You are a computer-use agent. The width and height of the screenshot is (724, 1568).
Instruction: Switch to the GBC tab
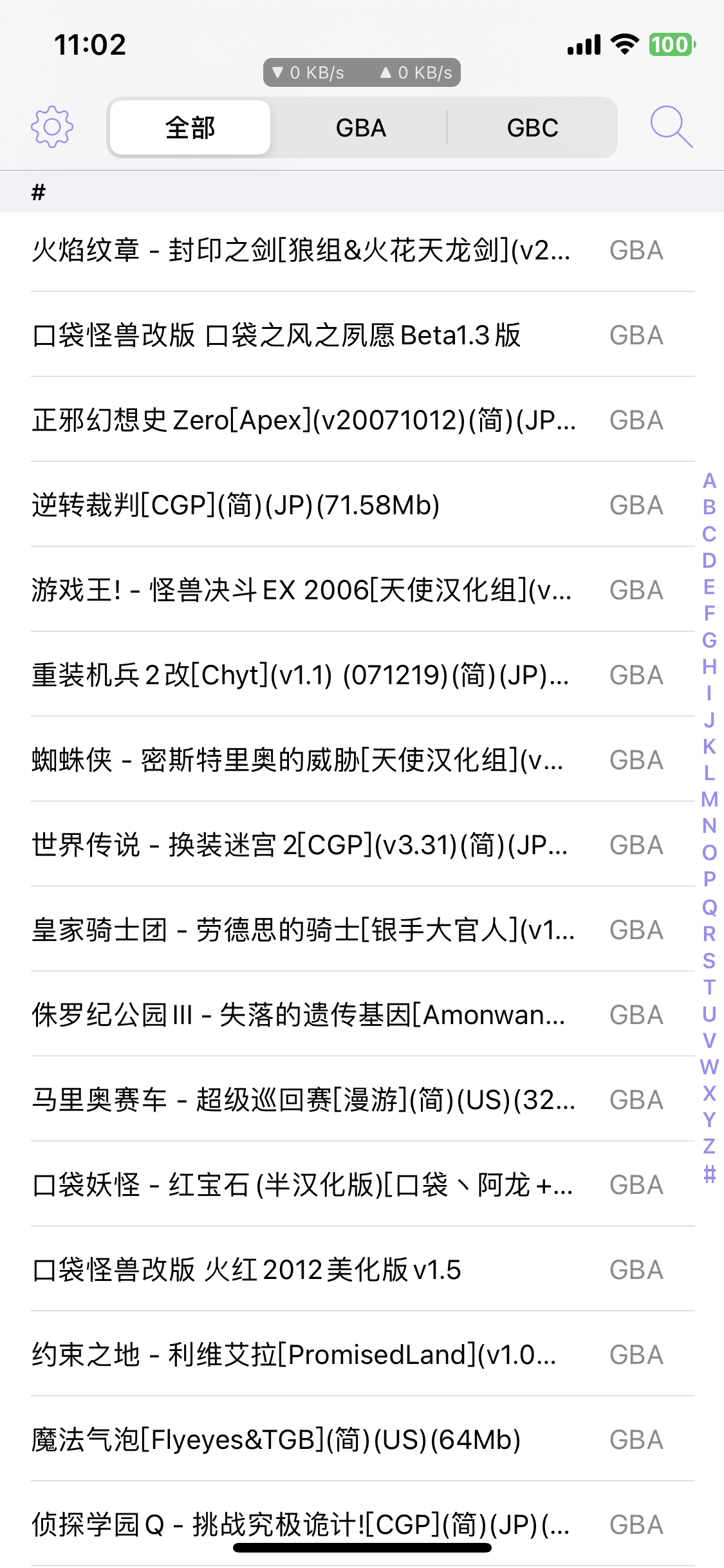(x=533, y=127)
